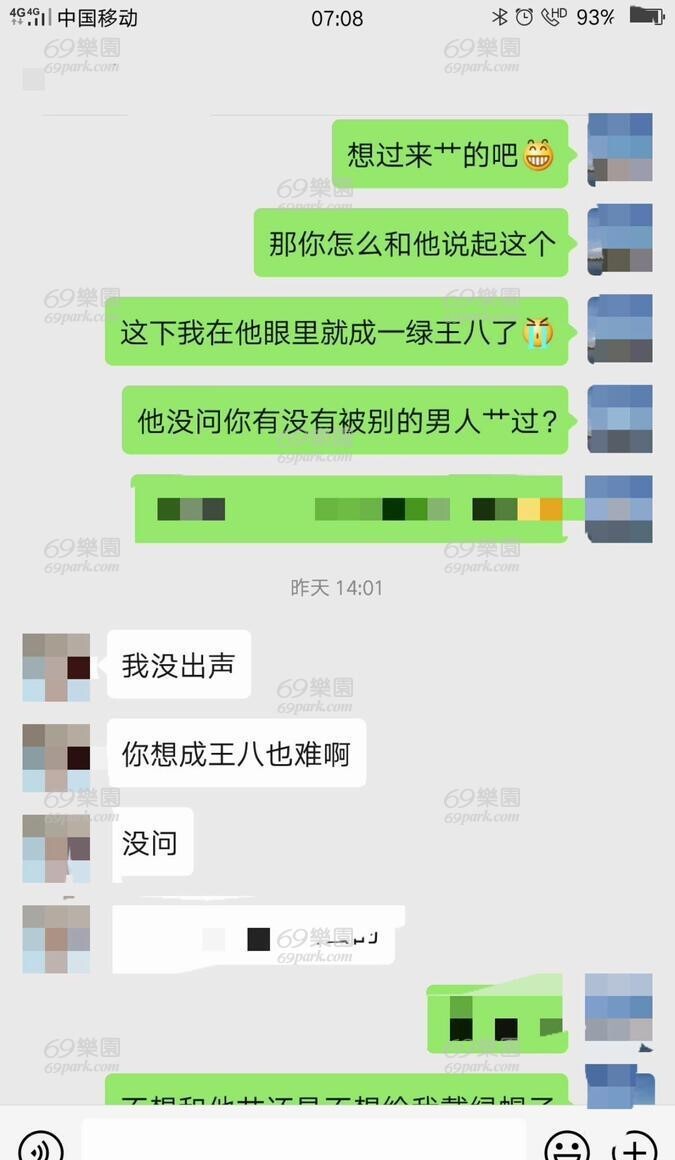Image resolution: width=675 pixels, height=1160 pixels.
Task: Open the emoji sticker panel
Action: point(567,1144)
